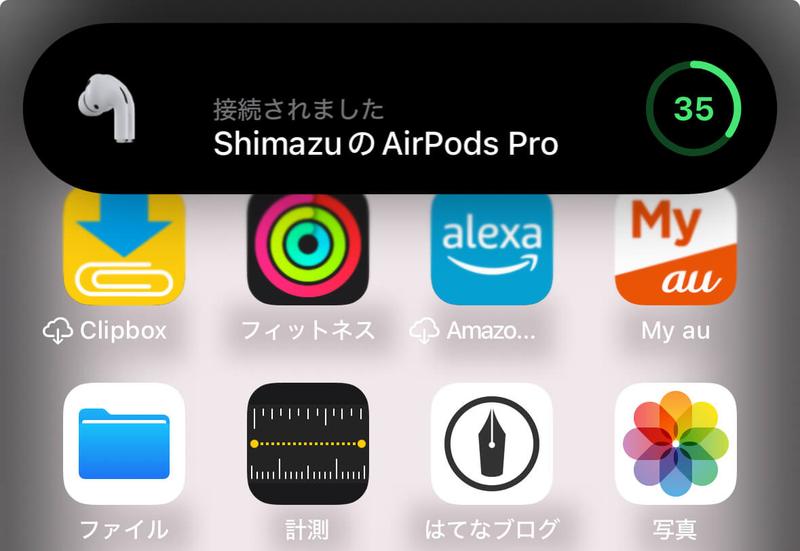Viewport: 800px width, 551px height.
Task: Open the Clipbox app
Action: pos(124,252)
